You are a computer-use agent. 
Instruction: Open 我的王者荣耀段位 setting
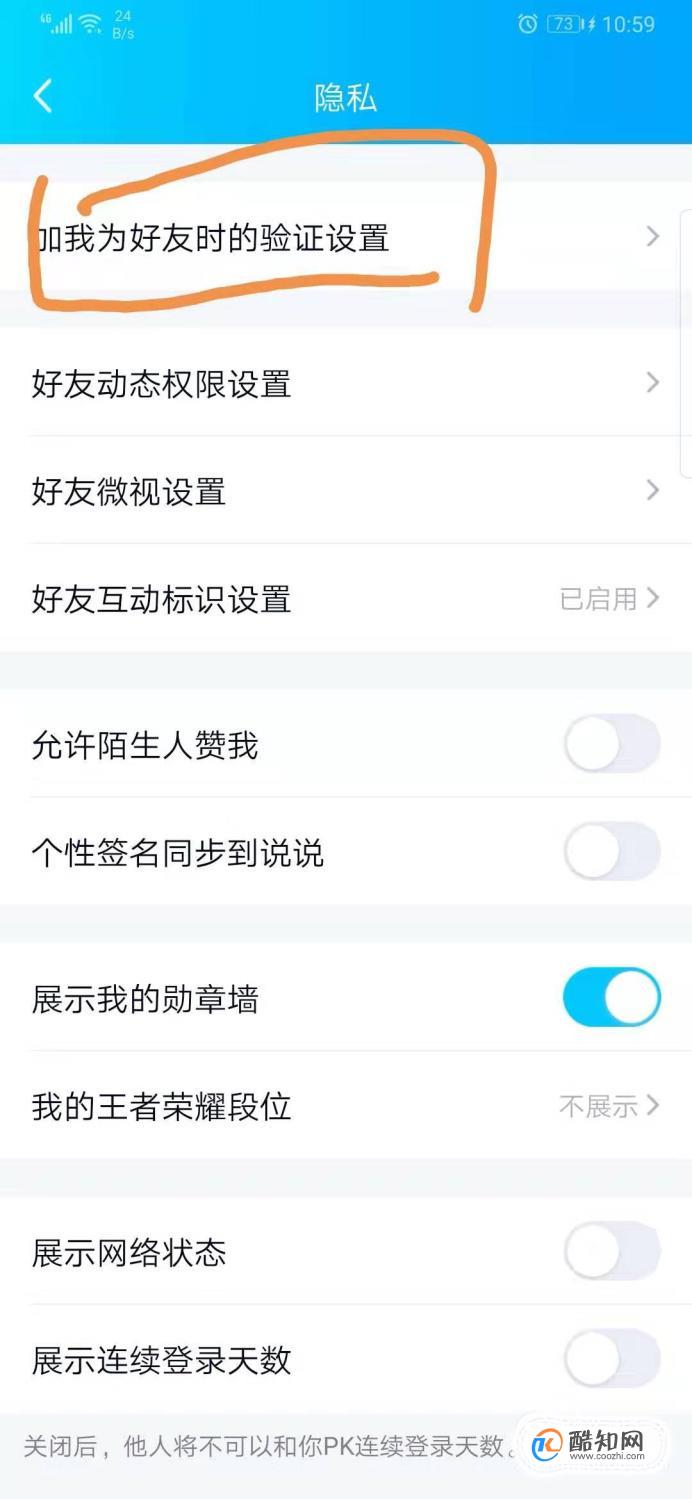[346, 1106]
